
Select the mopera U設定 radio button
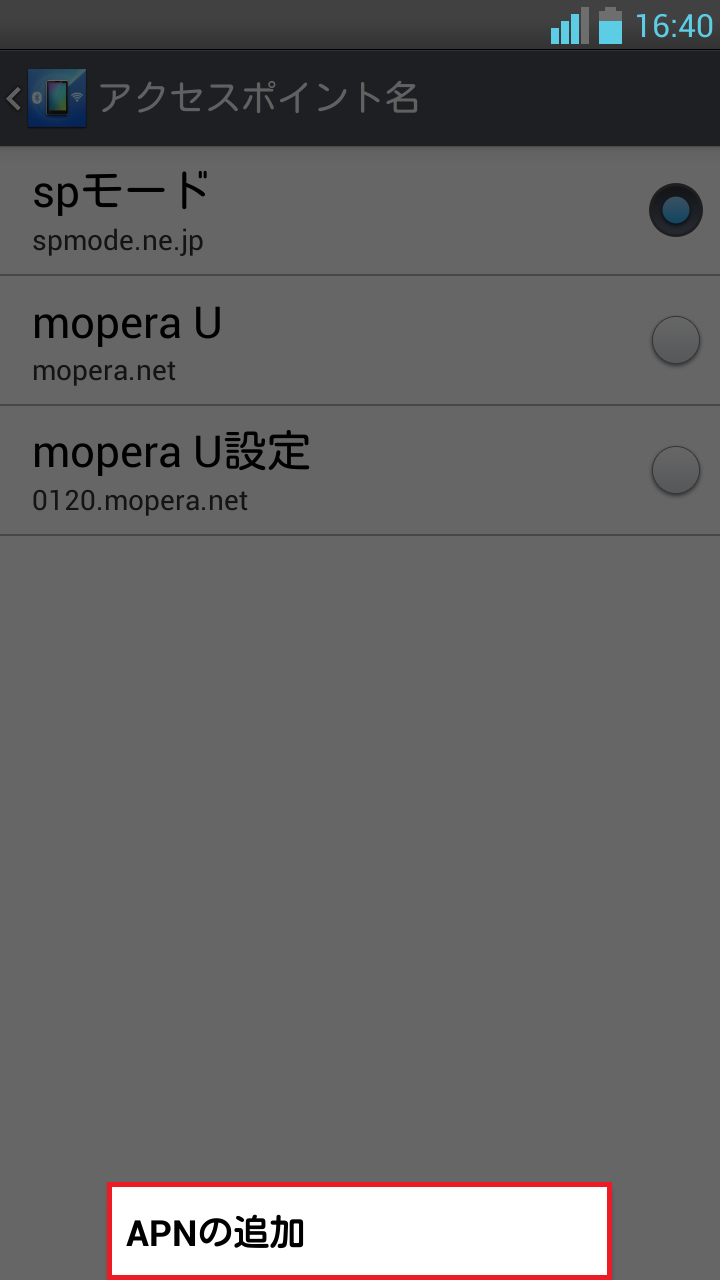click(x=675, y=470)
